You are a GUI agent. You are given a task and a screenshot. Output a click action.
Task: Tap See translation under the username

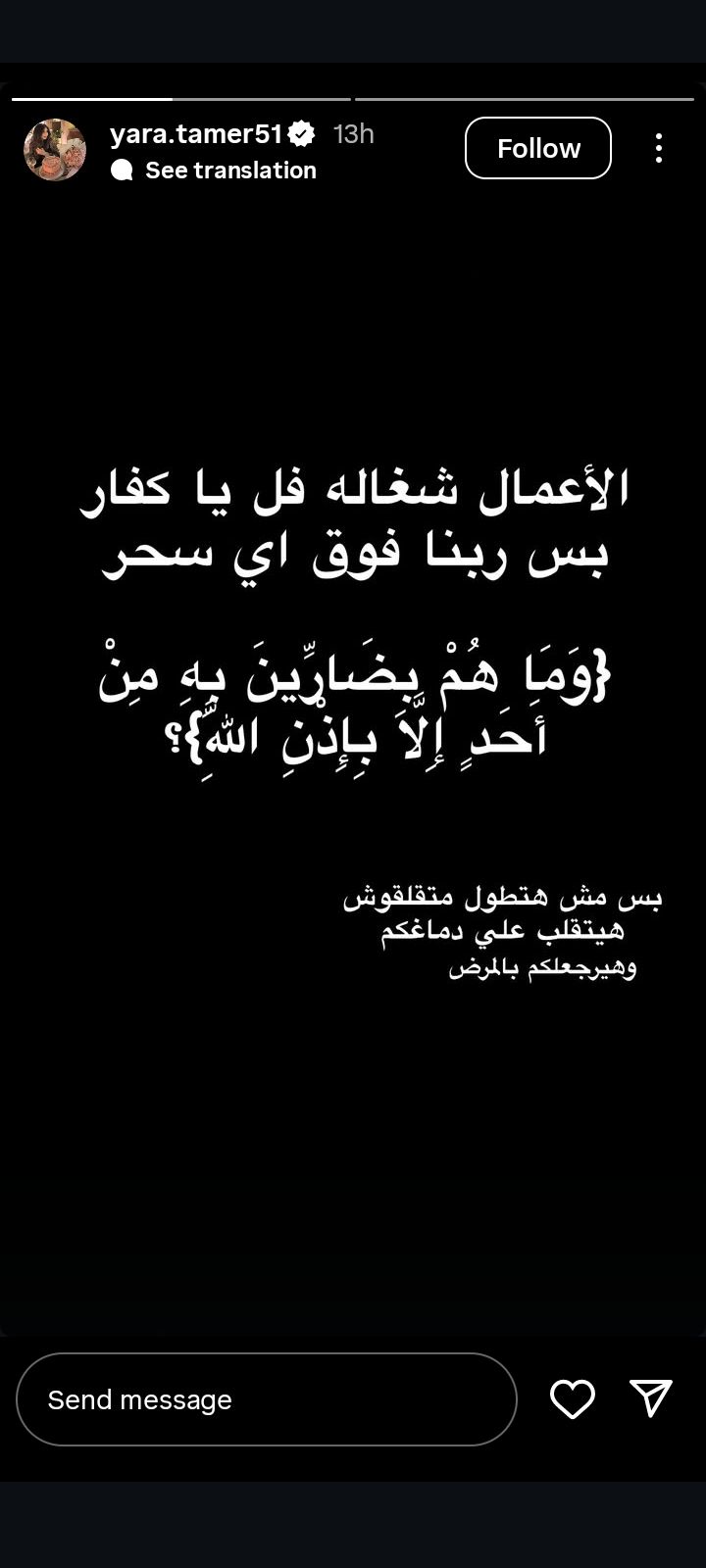click(229, 171)
